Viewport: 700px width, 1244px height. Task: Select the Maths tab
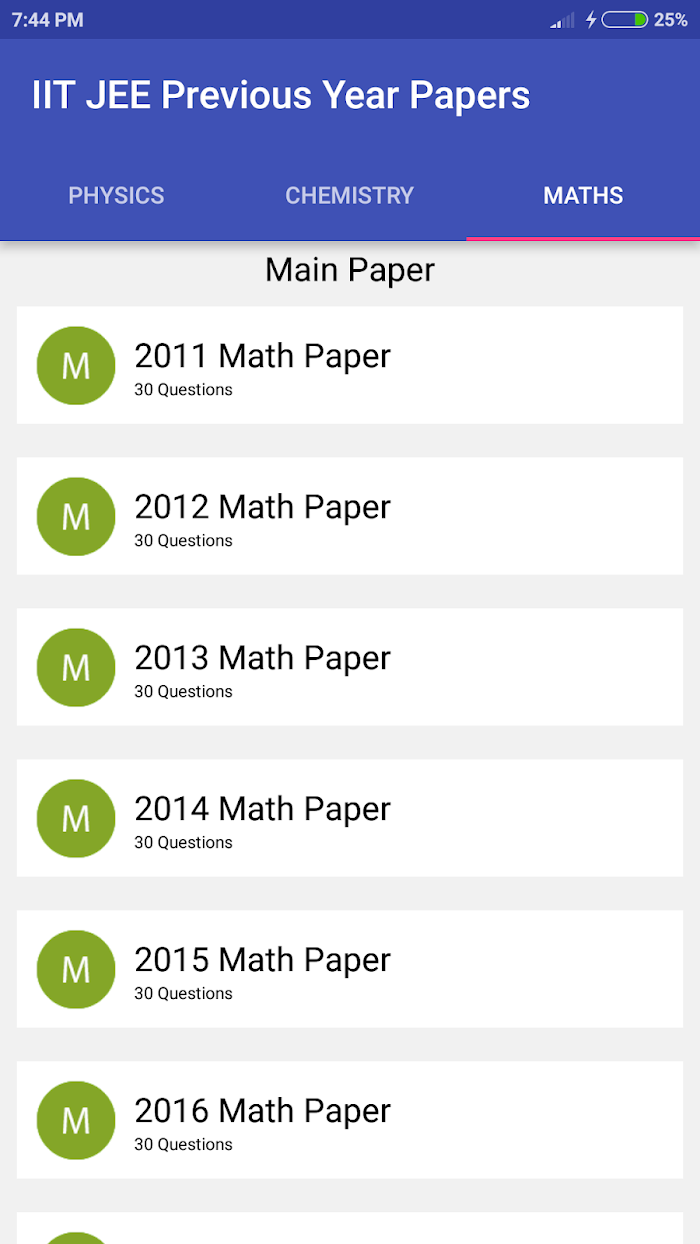click(x=583, y=196)
